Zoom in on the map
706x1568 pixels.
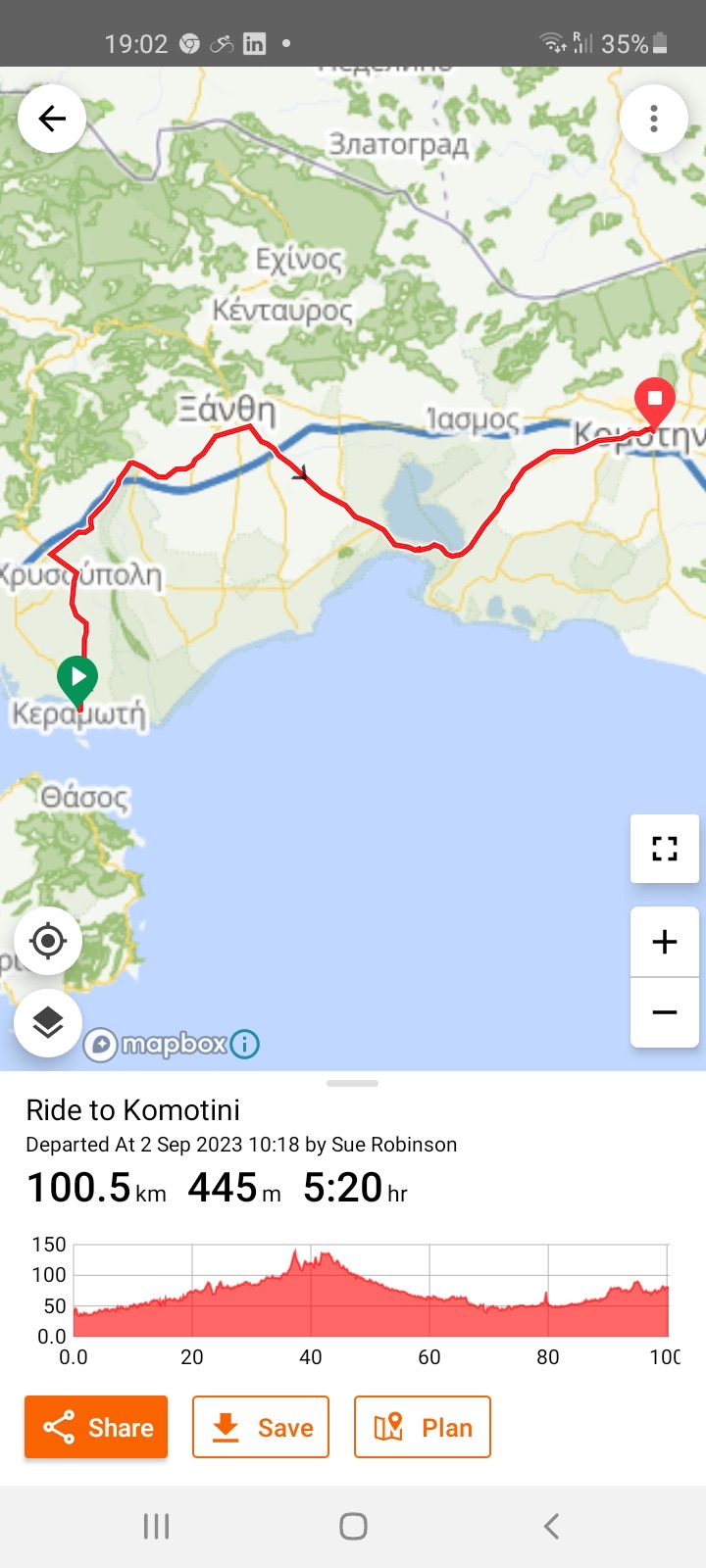(665, 942)
